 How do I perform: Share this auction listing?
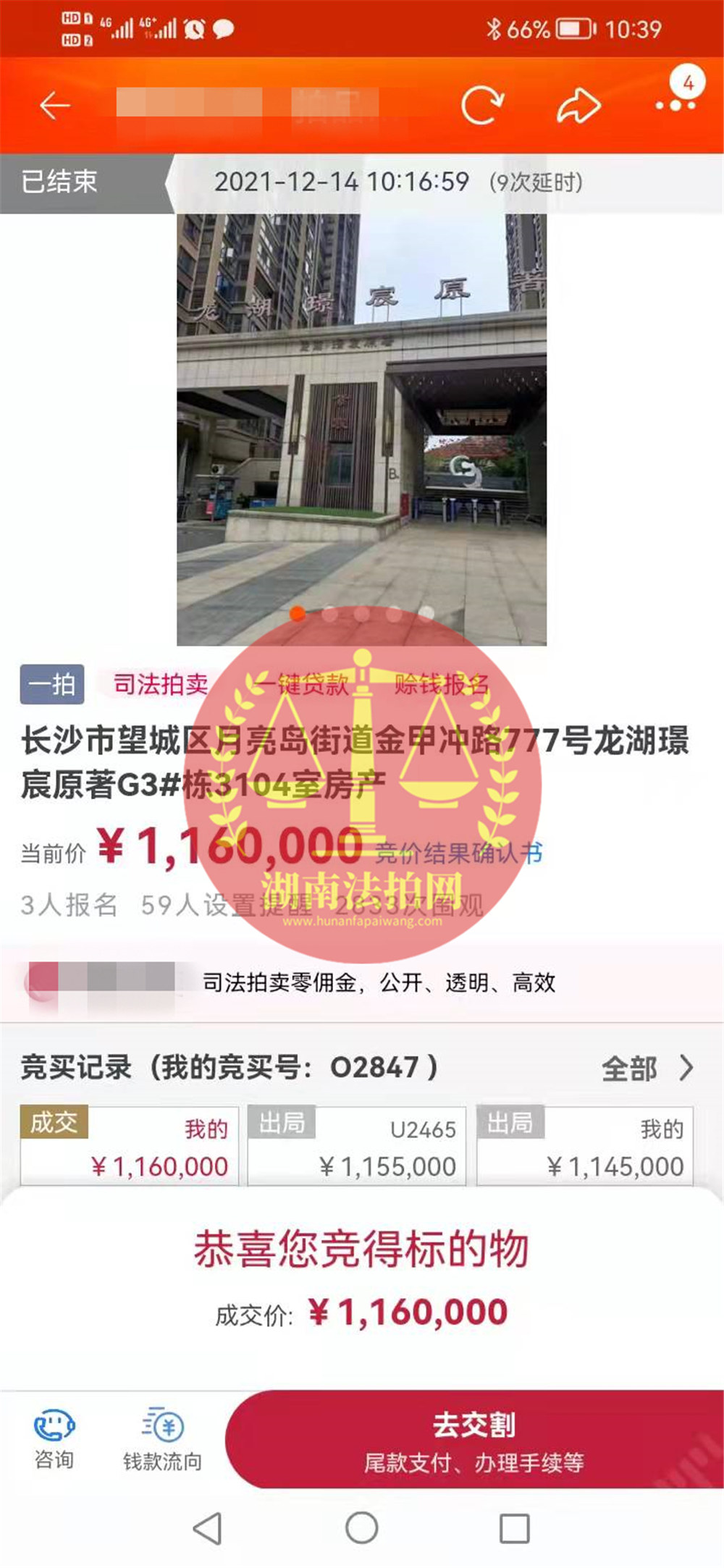[578, 106]
